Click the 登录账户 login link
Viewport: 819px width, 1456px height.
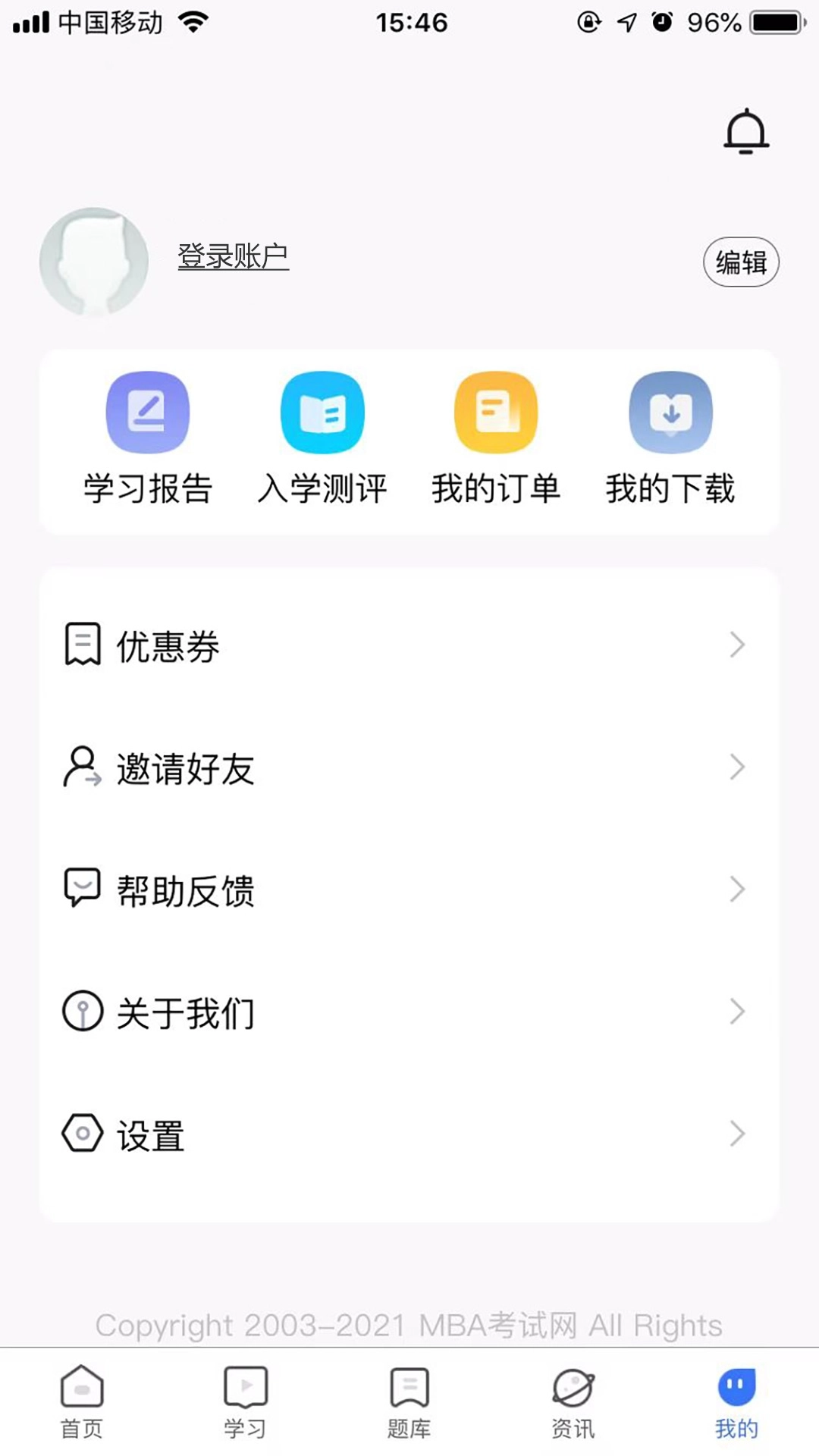(234, 256)
